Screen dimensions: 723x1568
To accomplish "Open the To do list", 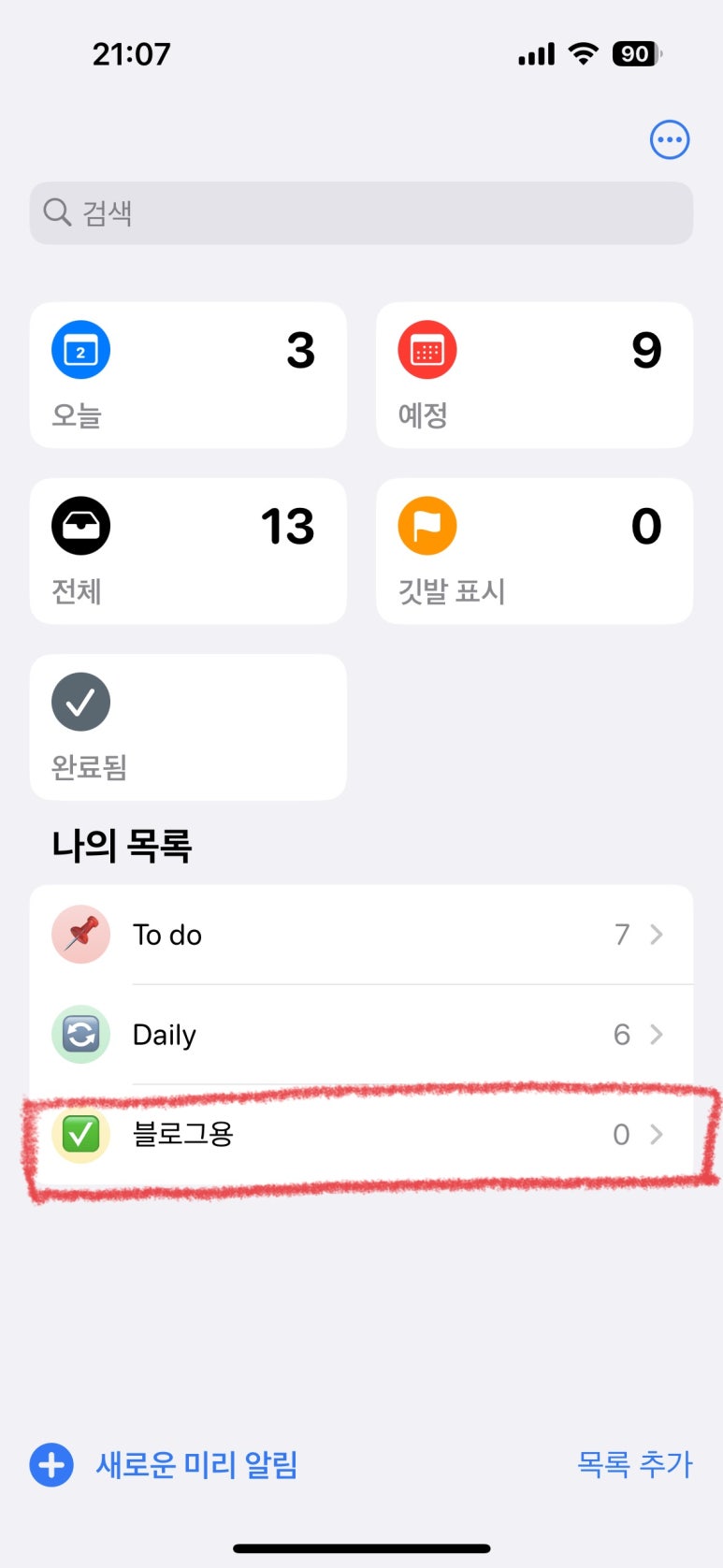I will coord(361,935).
